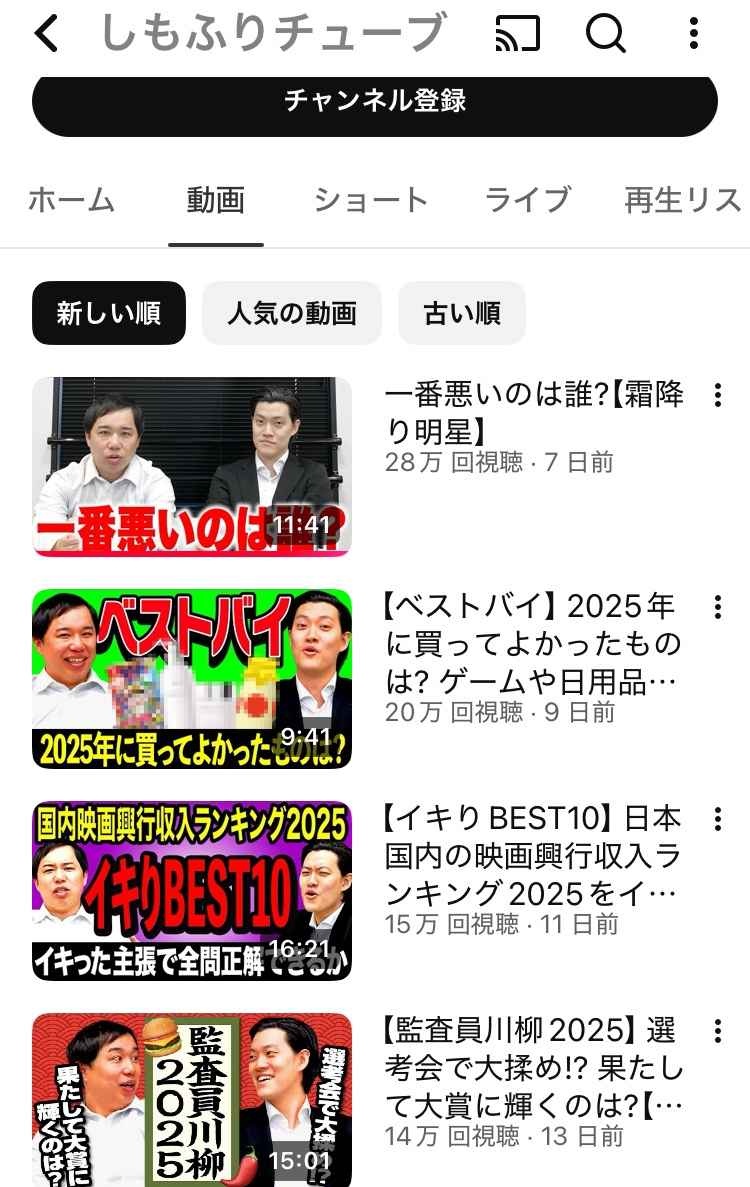The width and height of the screenshot is (750, 1187).
Task: Go back from しもふりチューブ channel
Action: click(46, 34)
